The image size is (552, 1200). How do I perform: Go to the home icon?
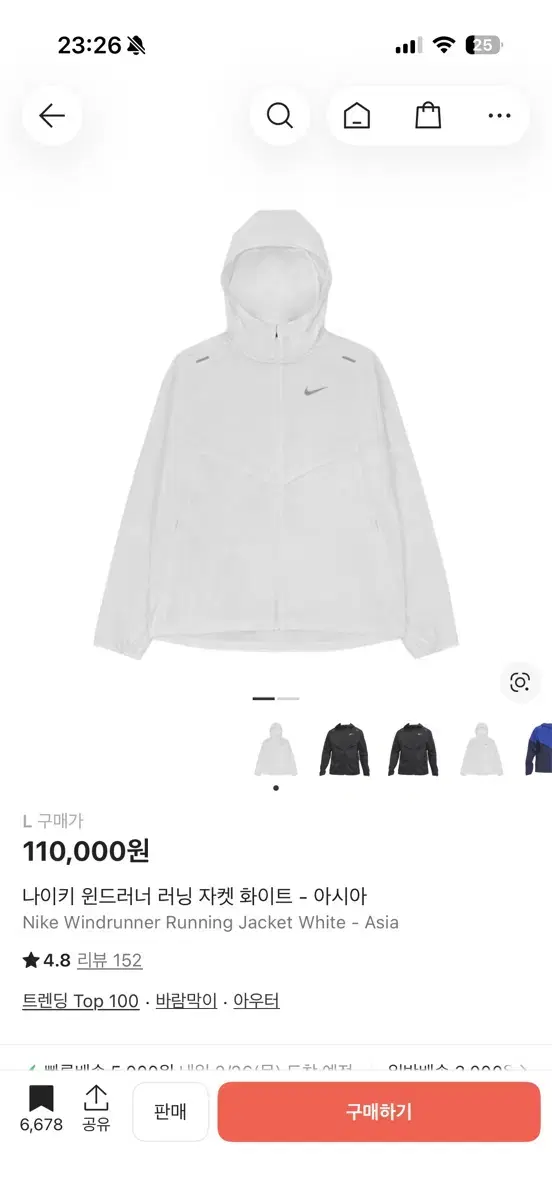(356, 116)
